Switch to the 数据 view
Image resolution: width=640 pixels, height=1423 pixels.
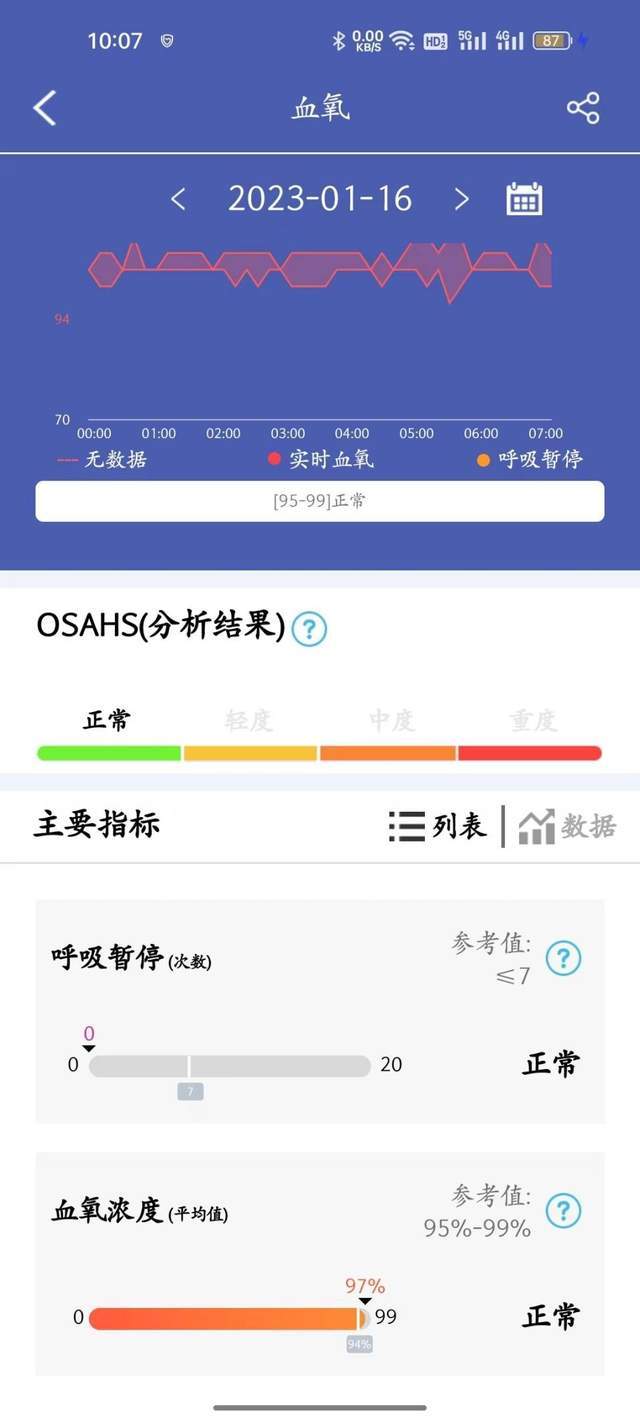coord(567,826)
